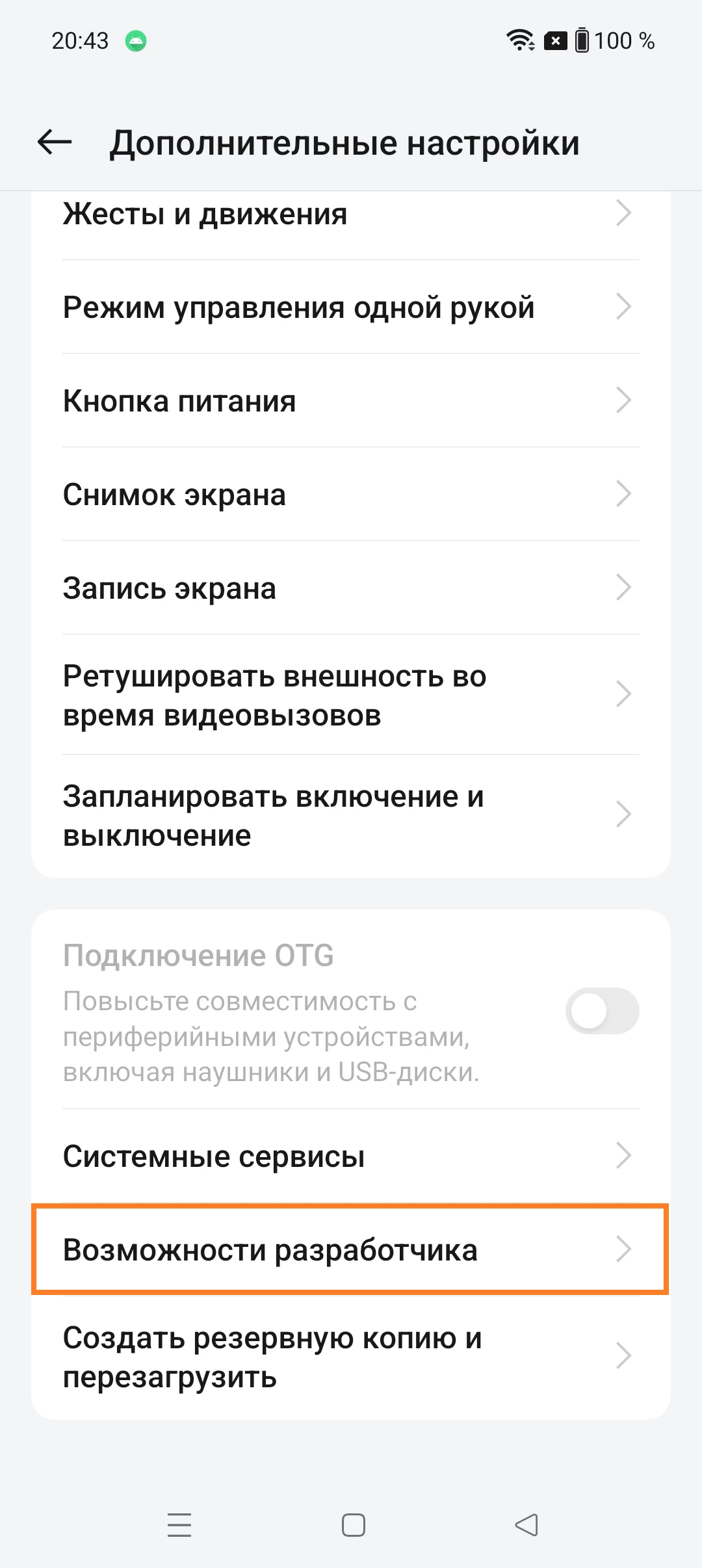The height and width of the screenshot is (1568, 702).
Task: Open Запись экрана settings
Action: pyautogui.click(x=351, y=588)
